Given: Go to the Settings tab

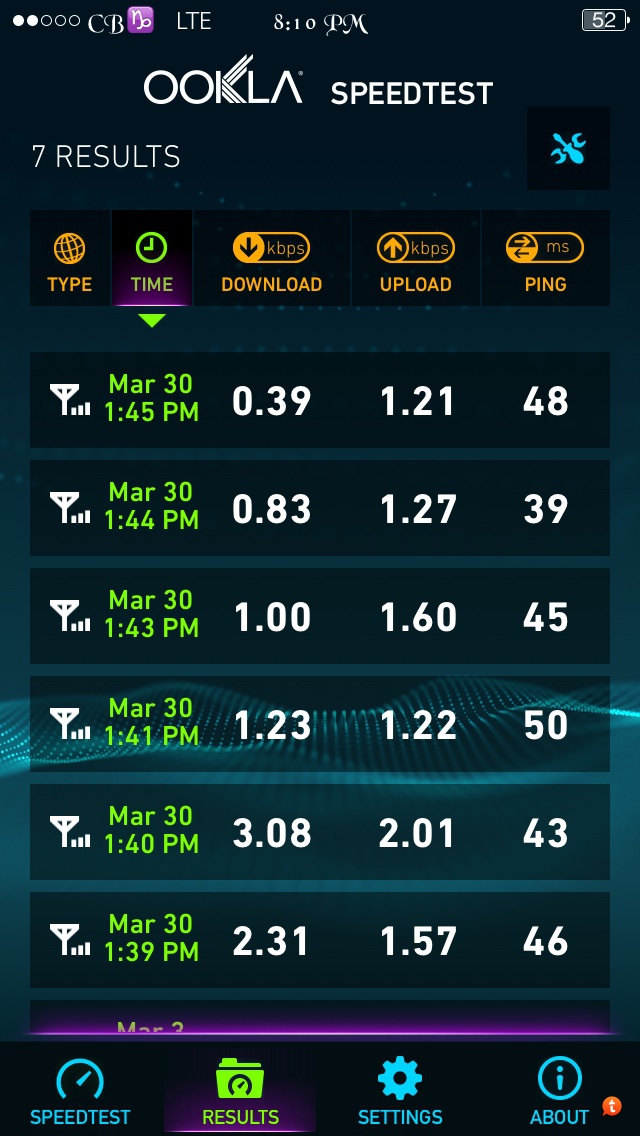Looking at the screenshot, I should pyautogui.click(x=400, y=1092).
